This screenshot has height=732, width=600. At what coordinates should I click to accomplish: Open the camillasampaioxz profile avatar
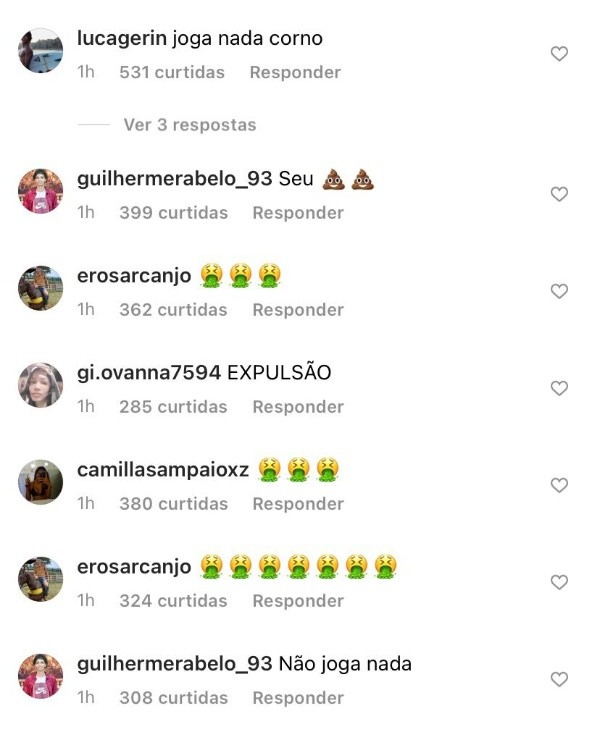pos(41,482)
